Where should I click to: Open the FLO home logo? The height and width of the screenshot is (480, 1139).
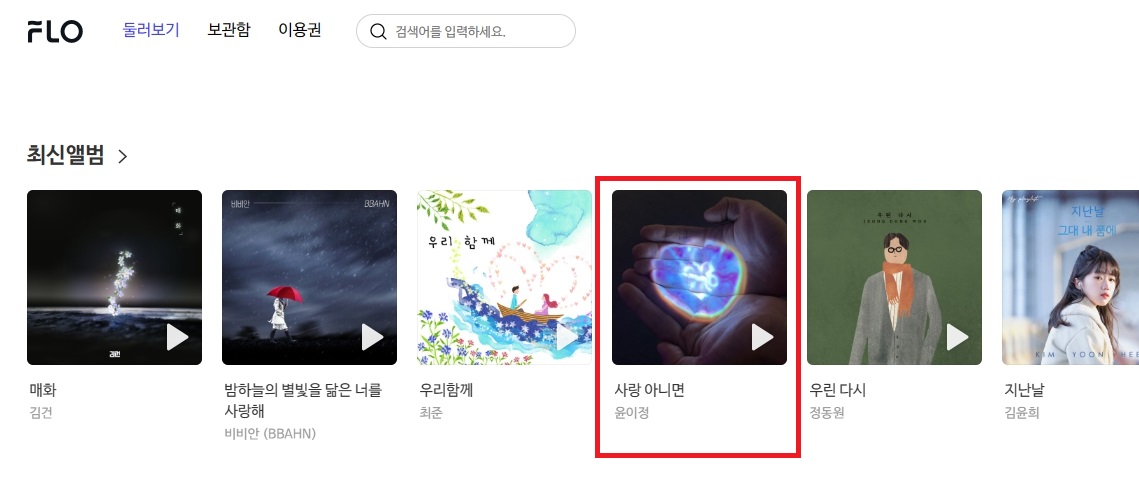[55, 31]
